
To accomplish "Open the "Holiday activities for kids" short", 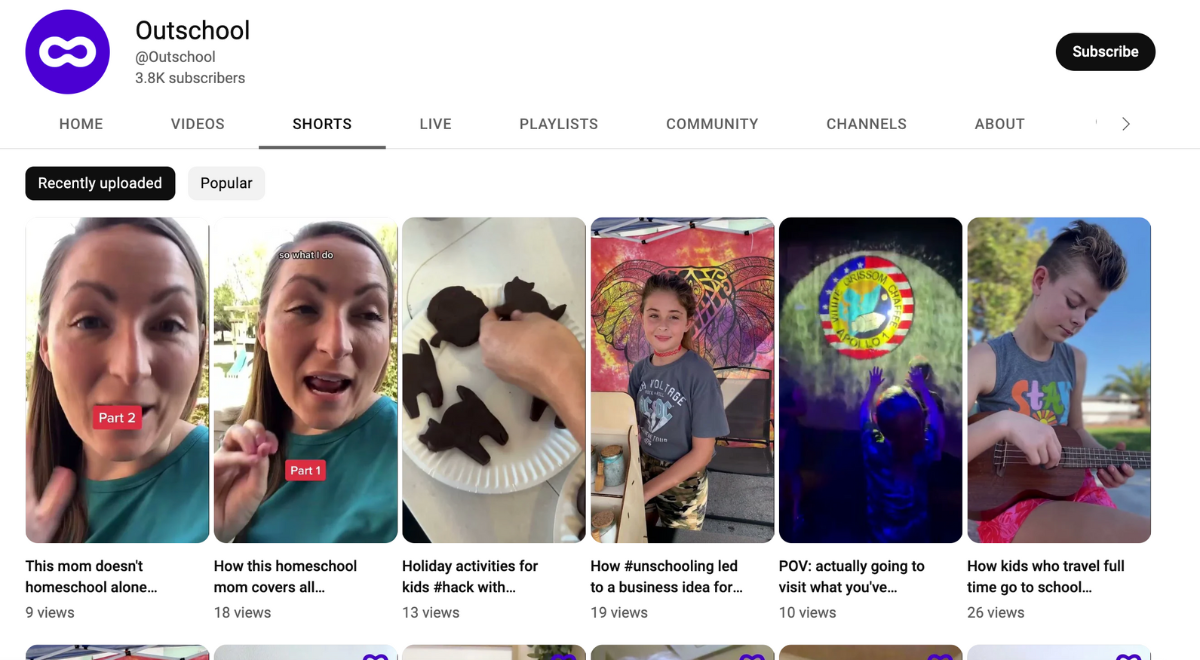I will coord(494,380).
